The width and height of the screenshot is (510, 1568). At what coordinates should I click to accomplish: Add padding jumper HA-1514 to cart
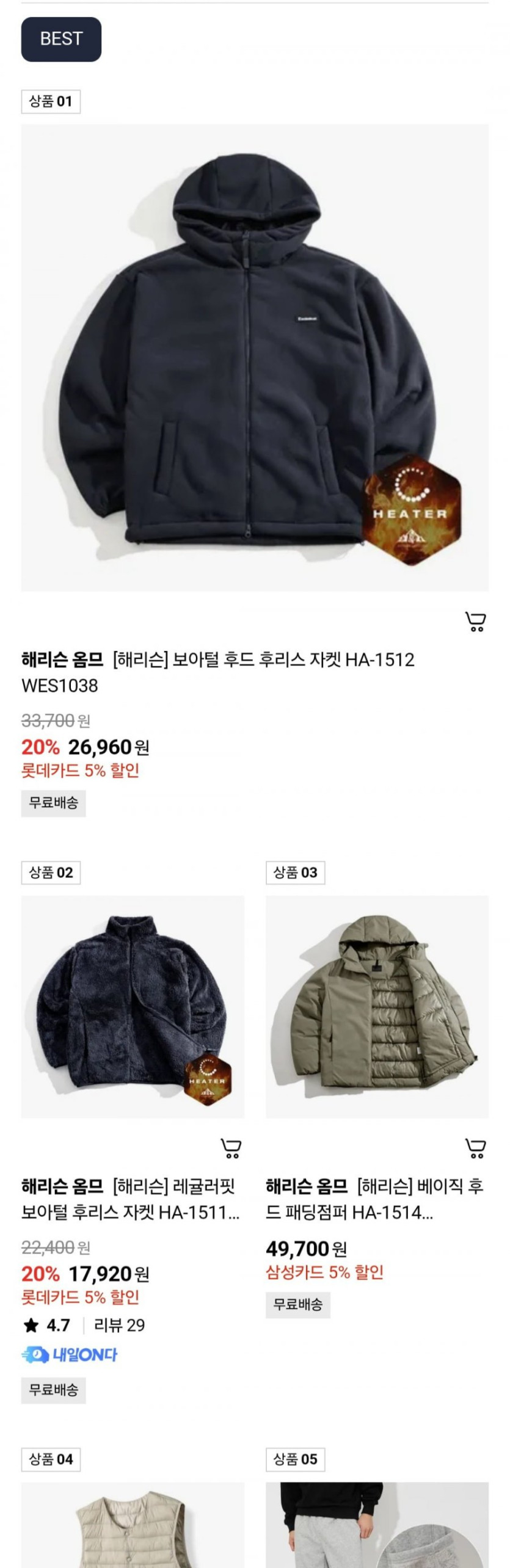(475, 1148)
